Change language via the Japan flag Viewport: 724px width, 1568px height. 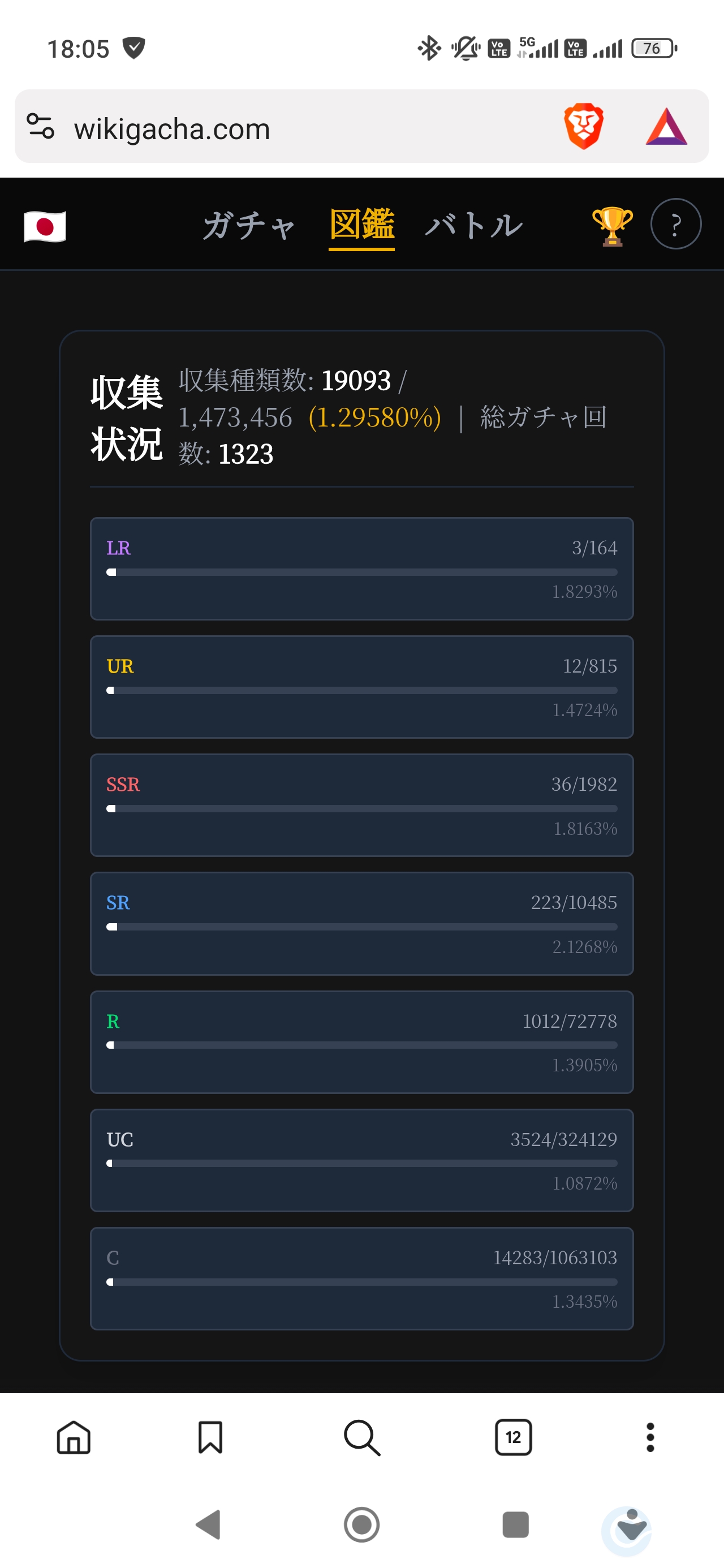coord(45,226)
